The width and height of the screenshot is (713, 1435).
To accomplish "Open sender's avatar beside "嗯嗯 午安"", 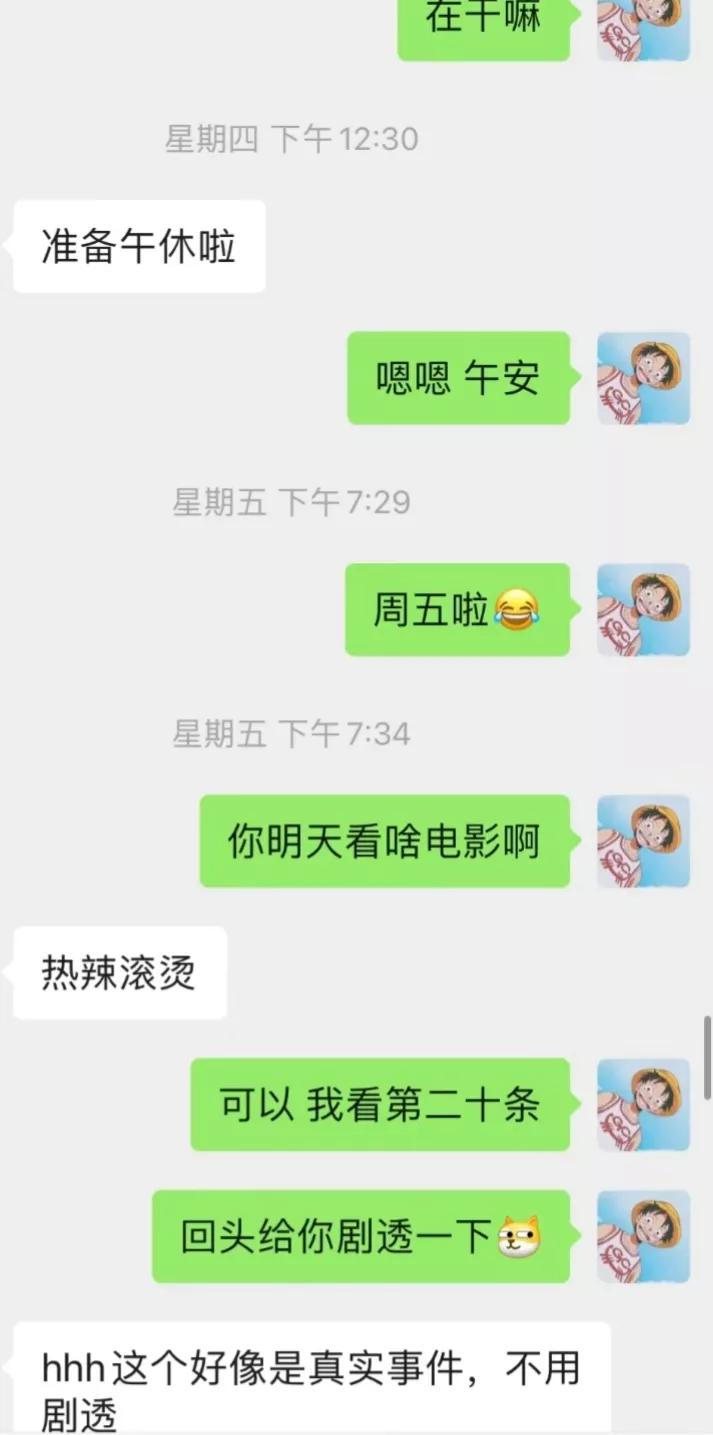I will click(643, 378).
